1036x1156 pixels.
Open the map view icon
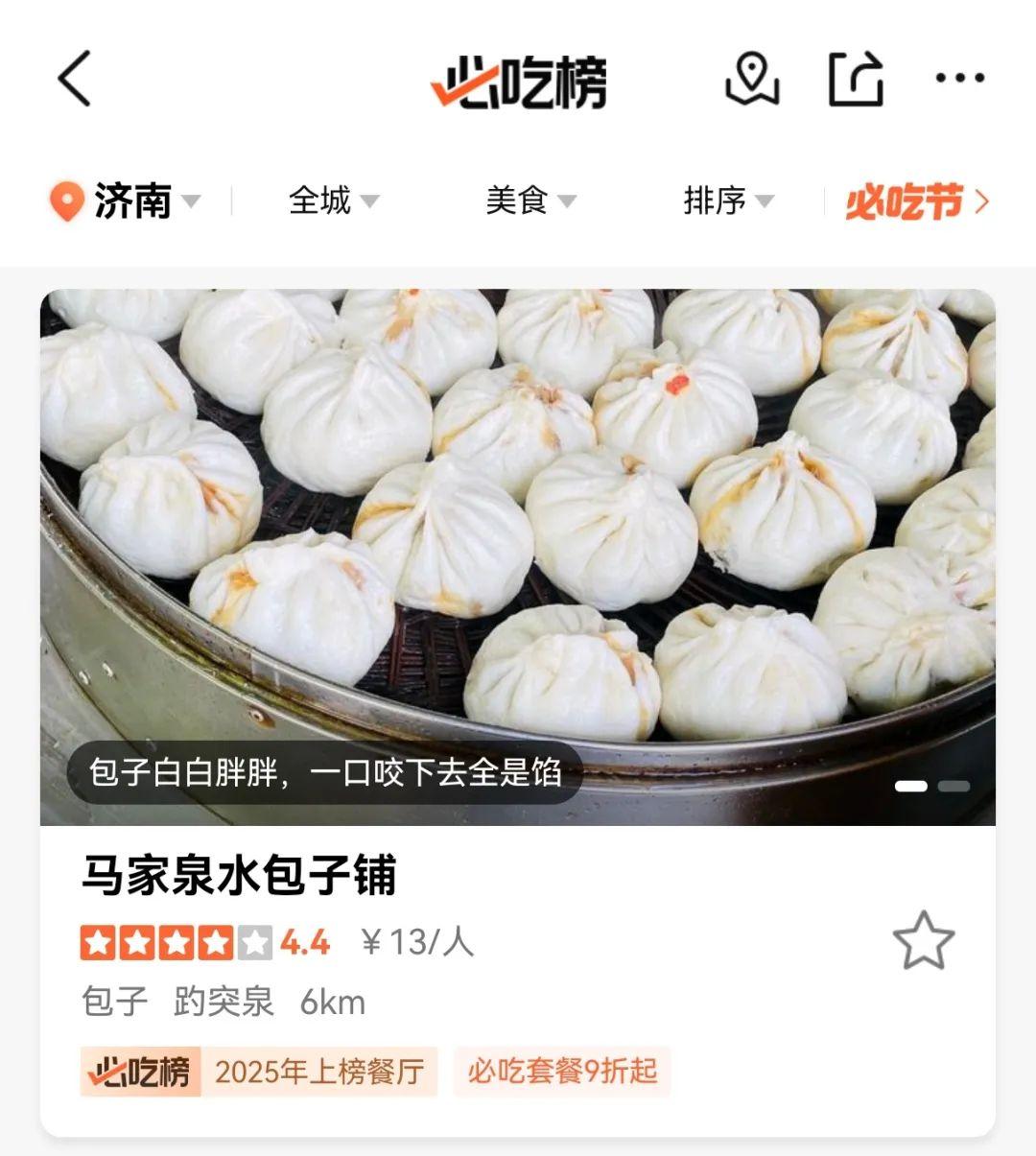pos(751,79)
